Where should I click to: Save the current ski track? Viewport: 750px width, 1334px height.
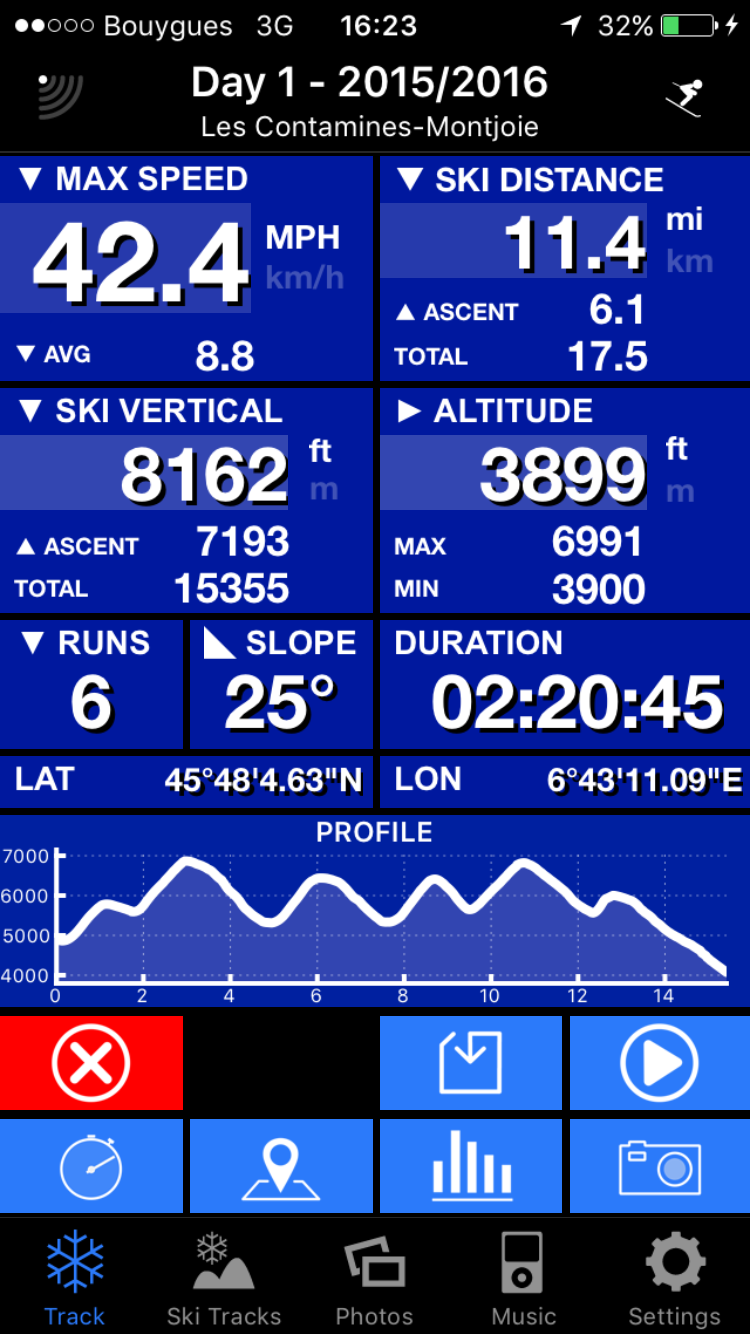click(471, 1062)
